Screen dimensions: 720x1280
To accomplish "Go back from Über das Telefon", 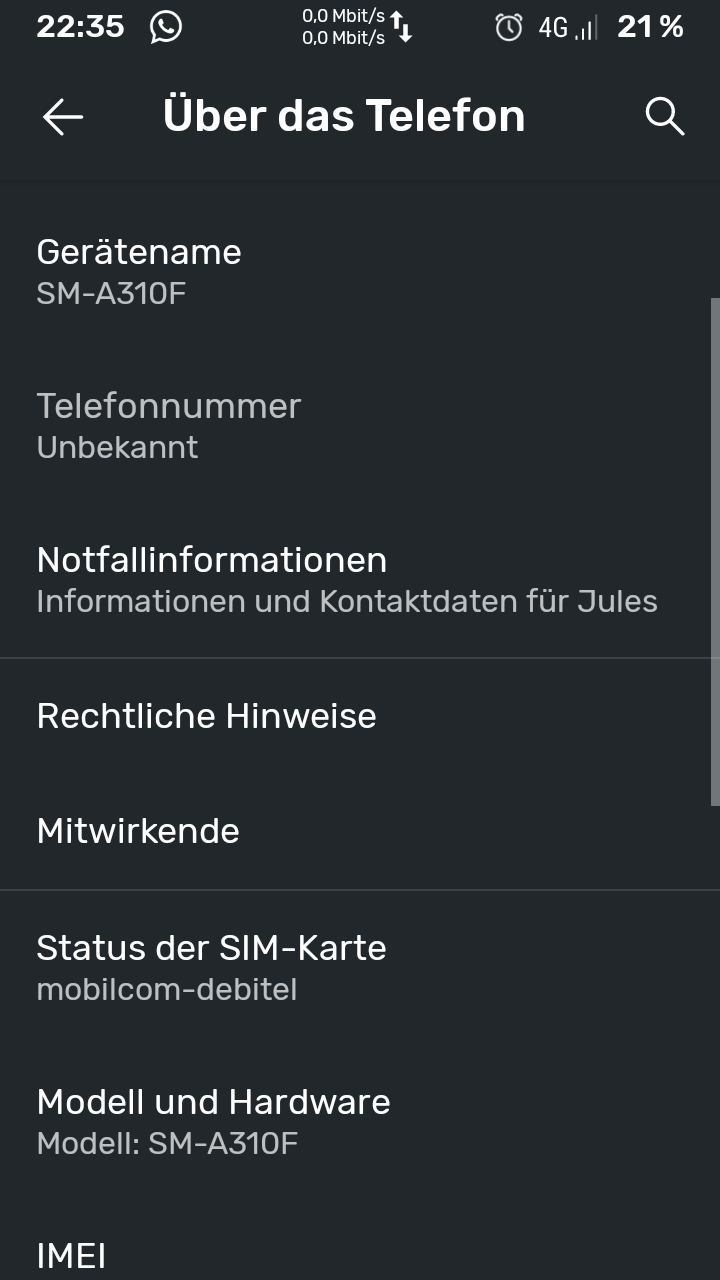I will (x=62, y=117).
